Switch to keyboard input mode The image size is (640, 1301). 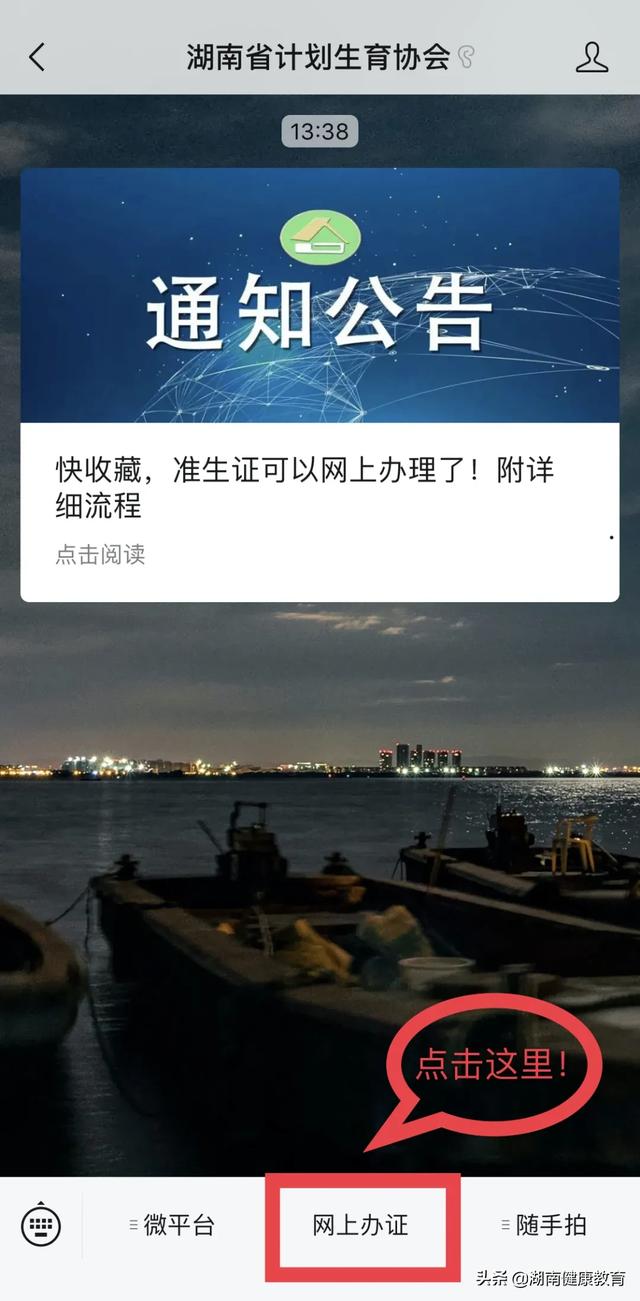(x=41, y=1225)
